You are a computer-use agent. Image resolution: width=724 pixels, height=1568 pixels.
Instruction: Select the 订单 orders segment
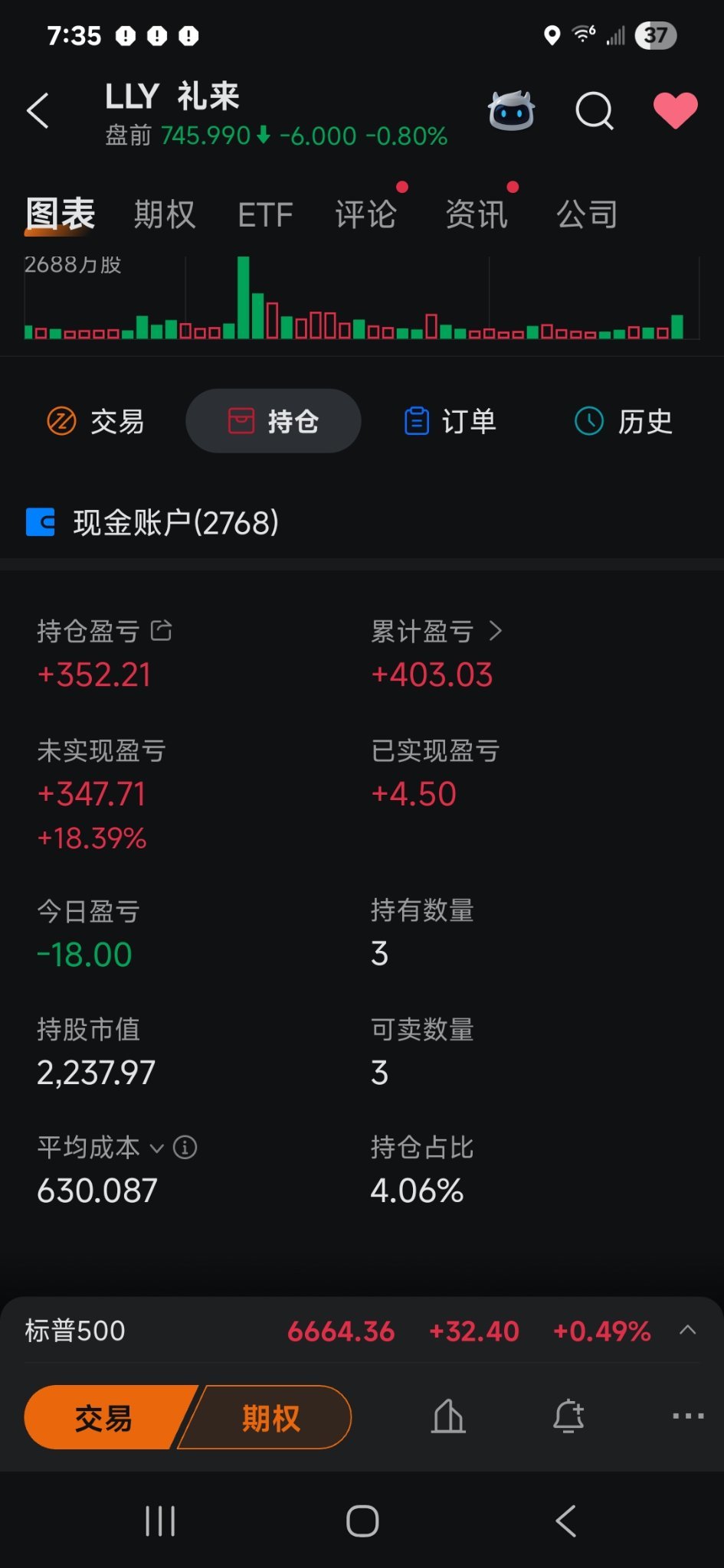(450, 421)
